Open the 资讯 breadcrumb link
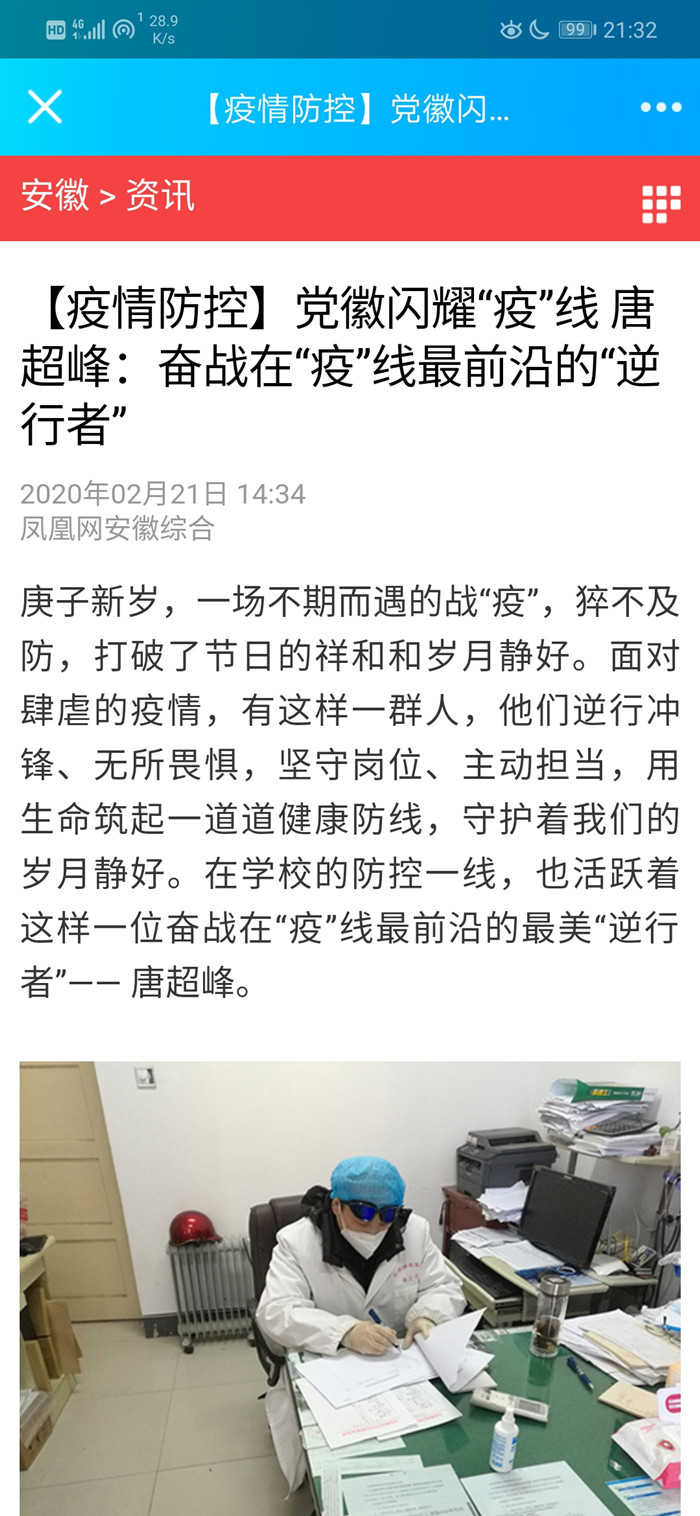 pos(160,196)
